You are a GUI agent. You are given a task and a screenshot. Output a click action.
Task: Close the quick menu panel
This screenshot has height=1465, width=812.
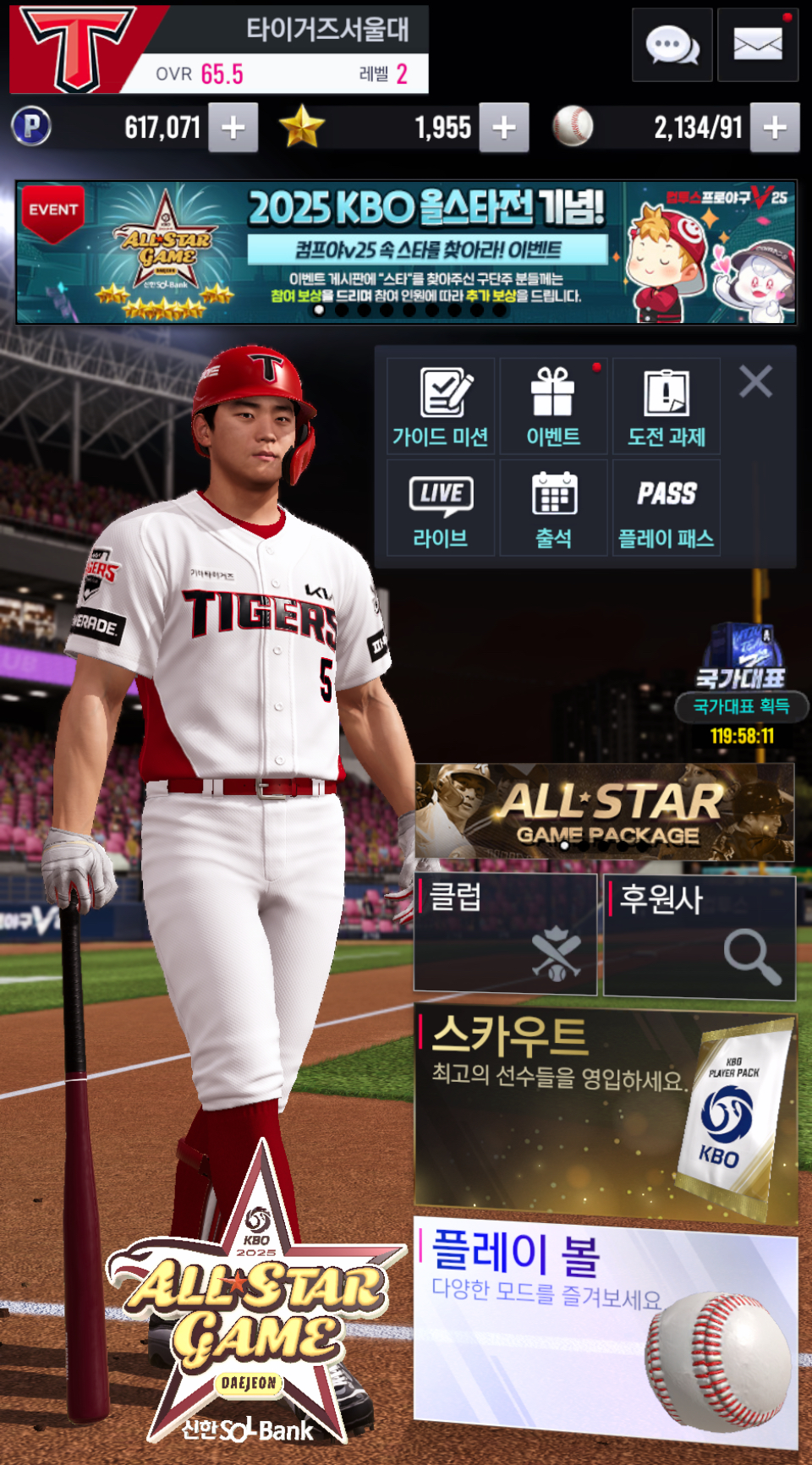755,381
